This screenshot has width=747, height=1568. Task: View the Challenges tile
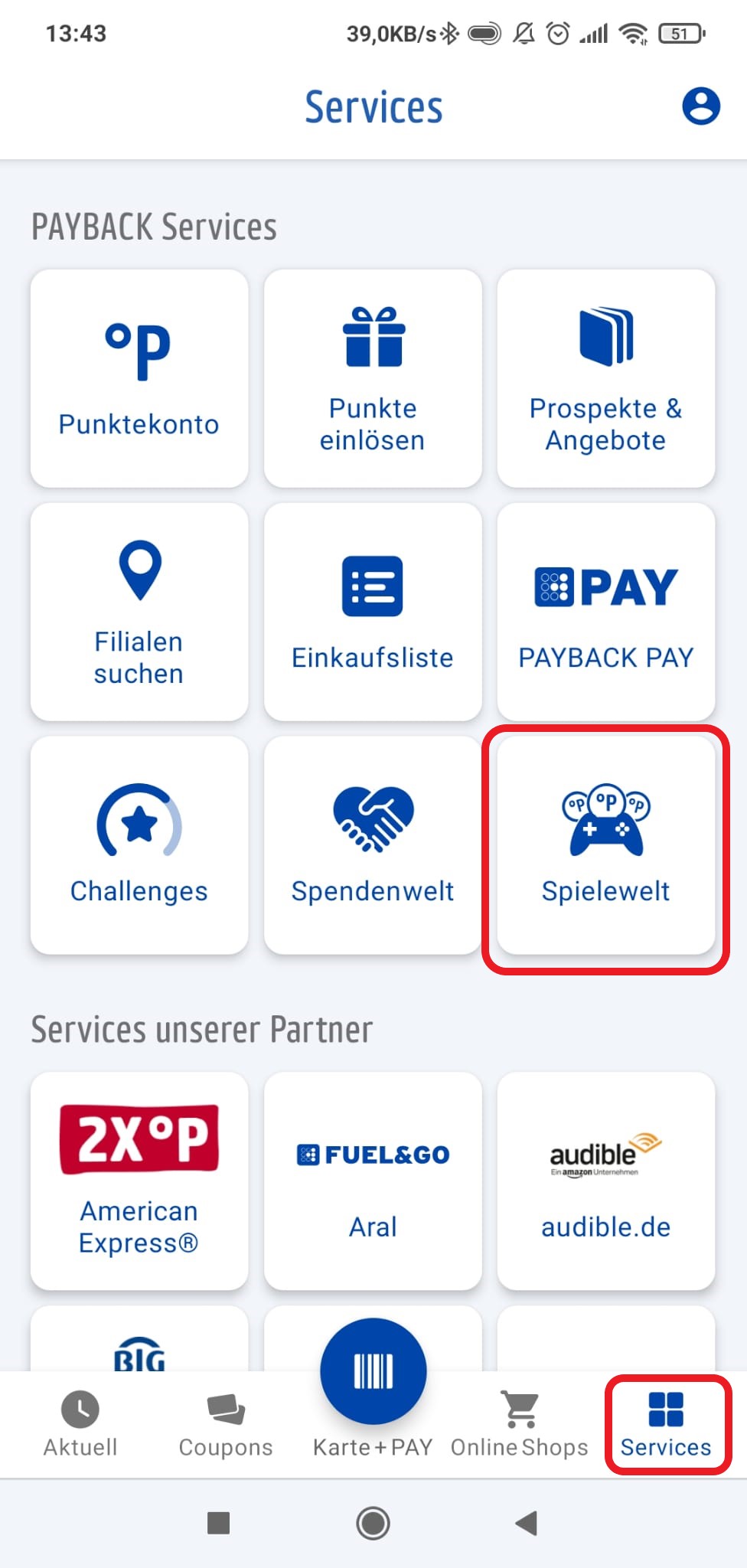[x=139, y=845]
